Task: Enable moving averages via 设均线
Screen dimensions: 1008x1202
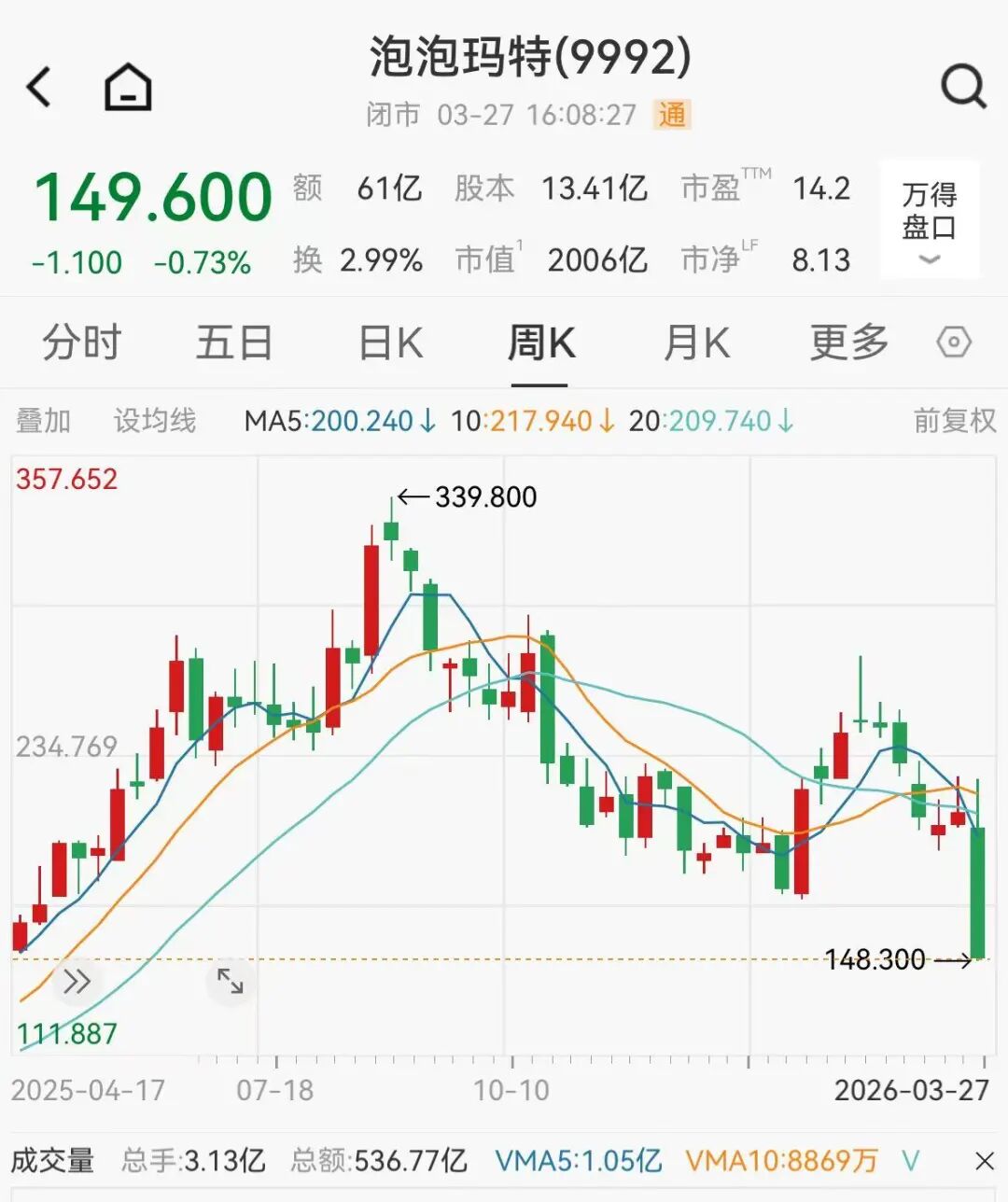Action: point(155,421)
